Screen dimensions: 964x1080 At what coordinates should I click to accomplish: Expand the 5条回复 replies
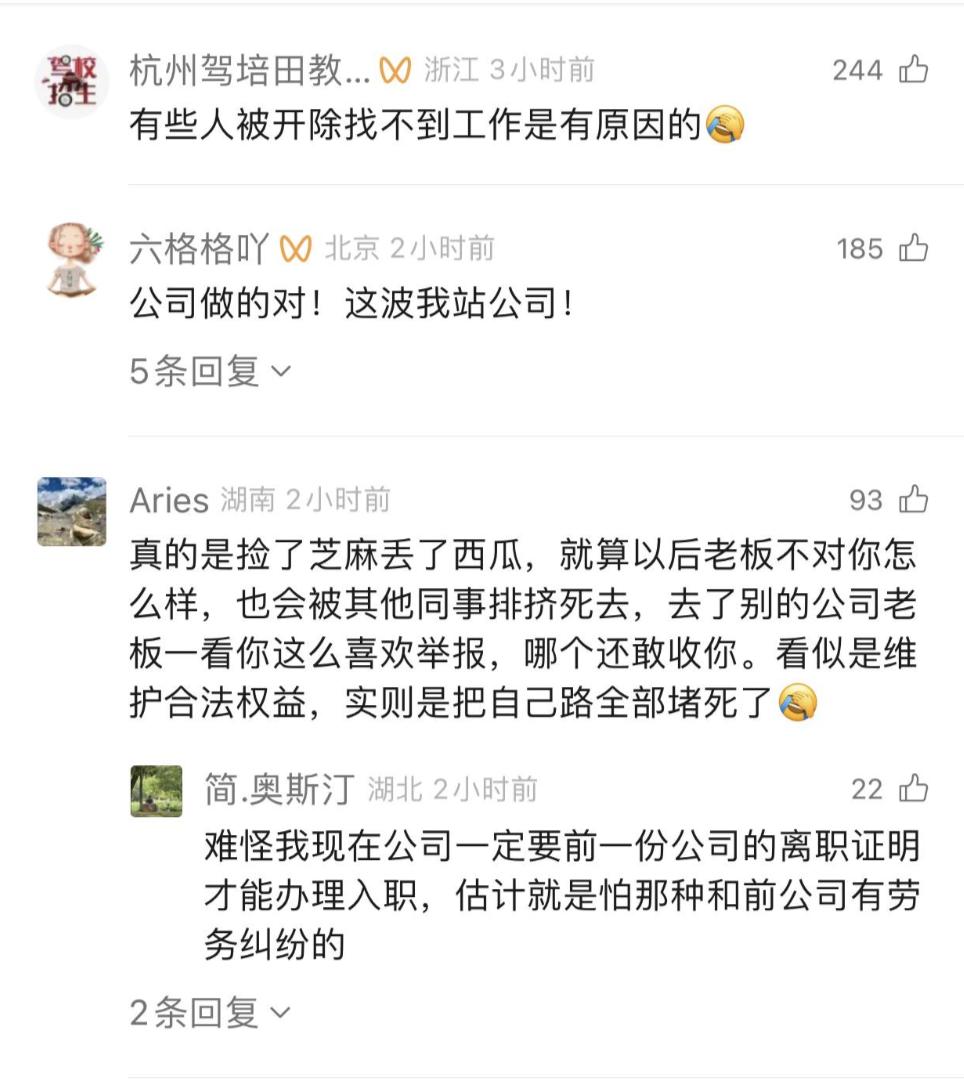click(x=209, y=372)
